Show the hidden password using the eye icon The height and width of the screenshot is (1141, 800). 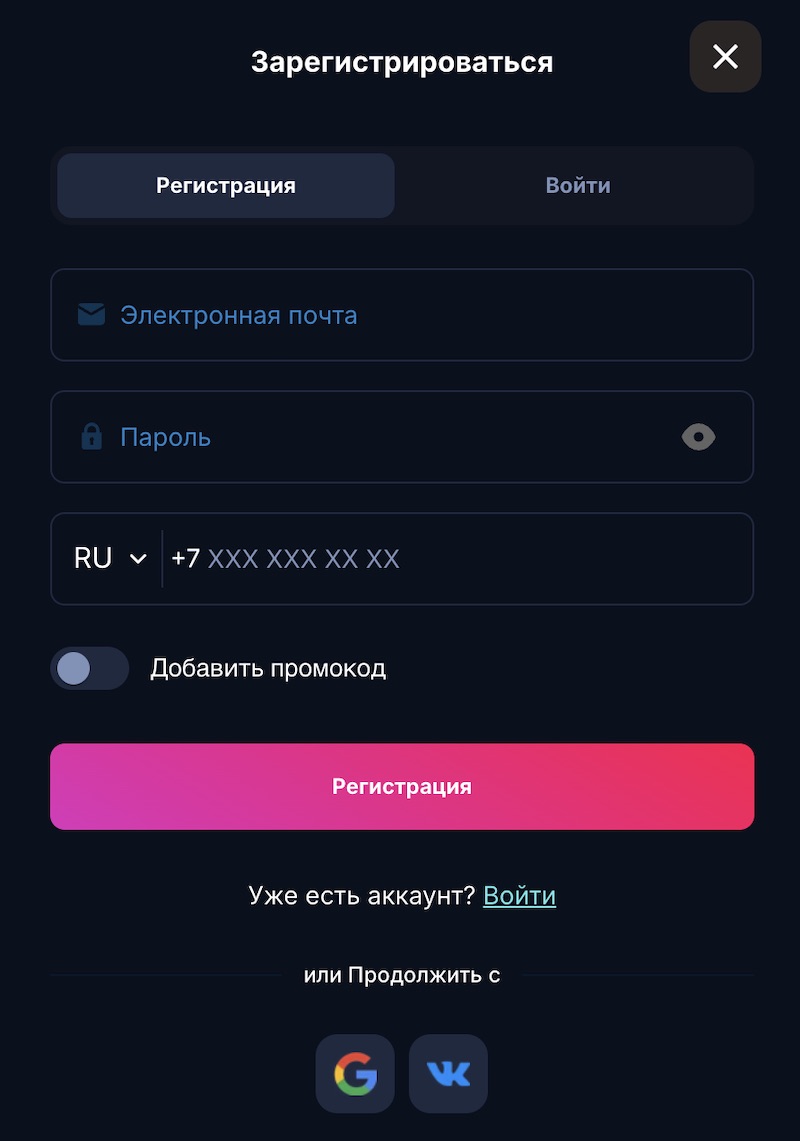(x=698, y=437)
